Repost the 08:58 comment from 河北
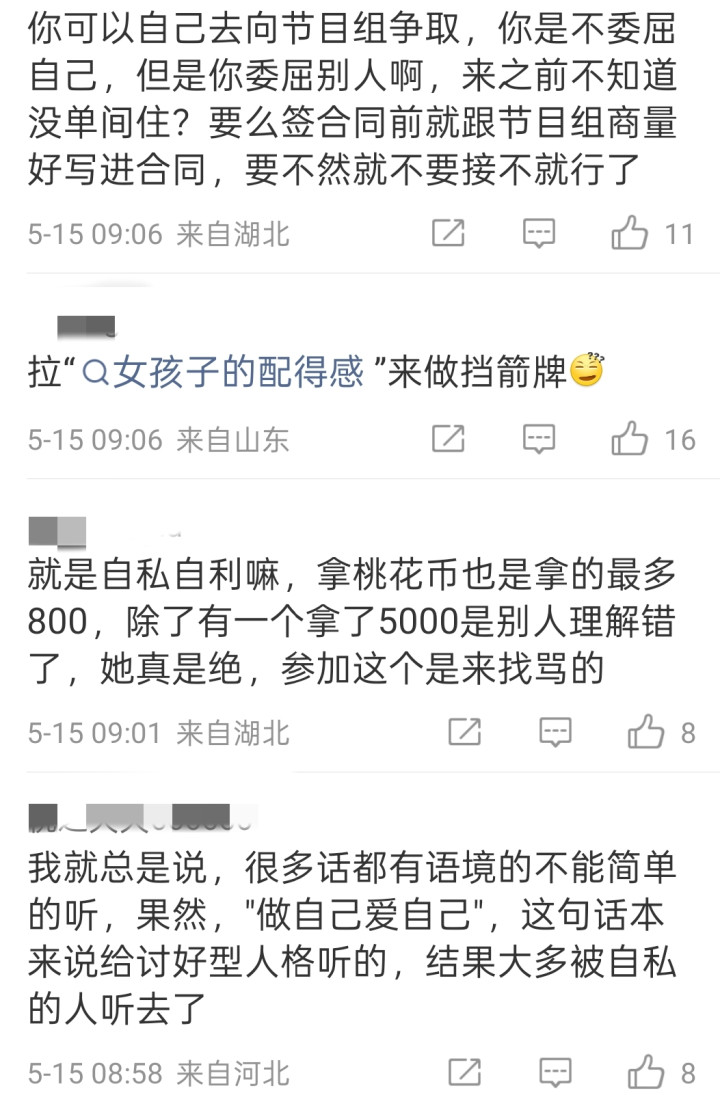This screenshot has height=1095, width=720. (x=465, y=1072)
